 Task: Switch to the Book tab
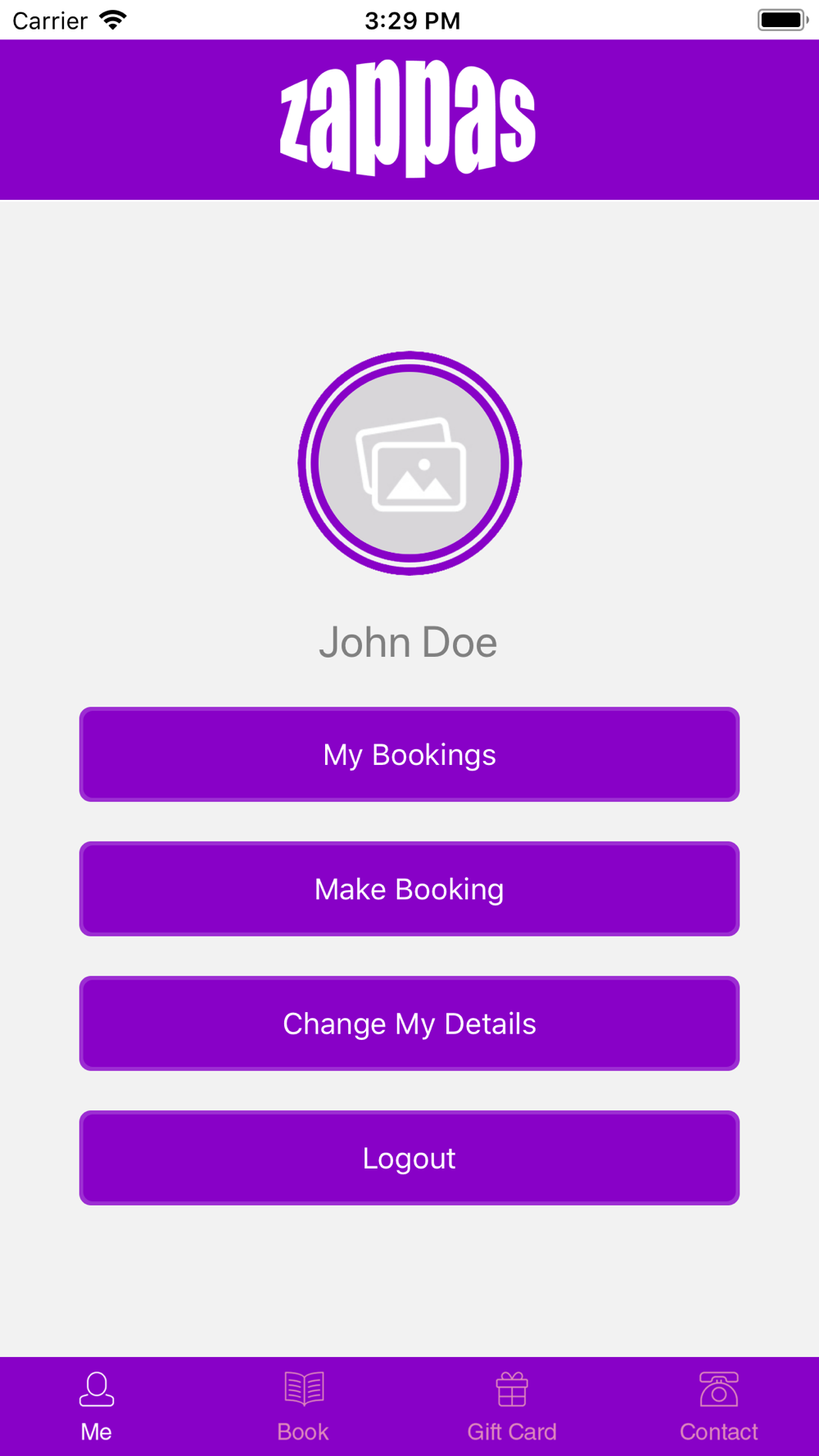303,1407
